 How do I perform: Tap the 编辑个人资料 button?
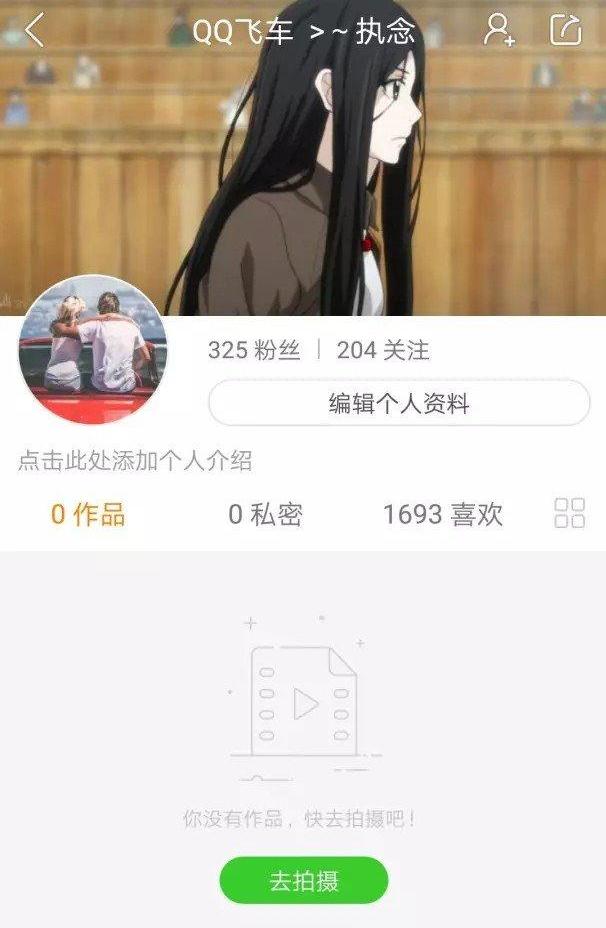click(399, 403)
